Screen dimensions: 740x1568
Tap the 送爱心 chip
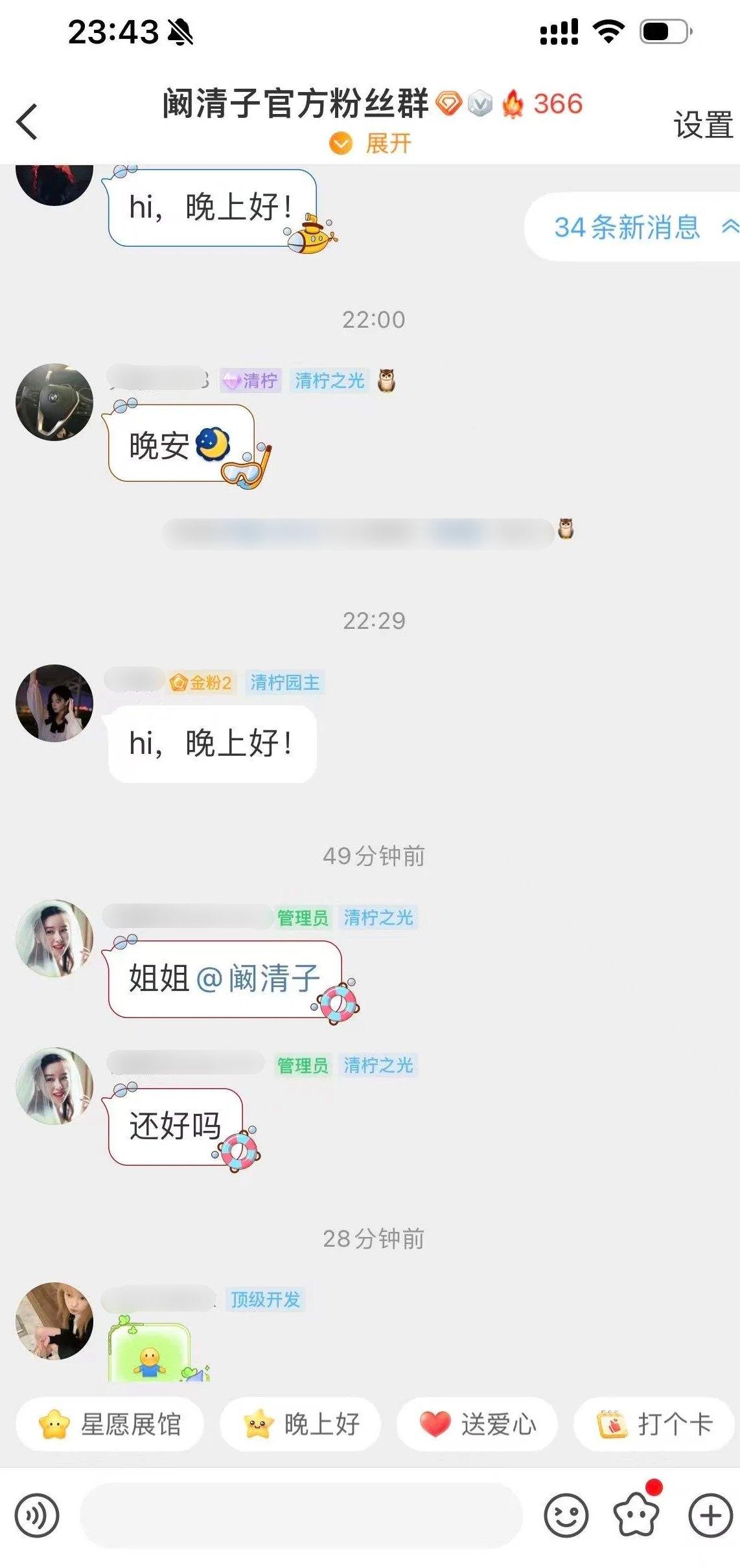[x=477, y=1424]
